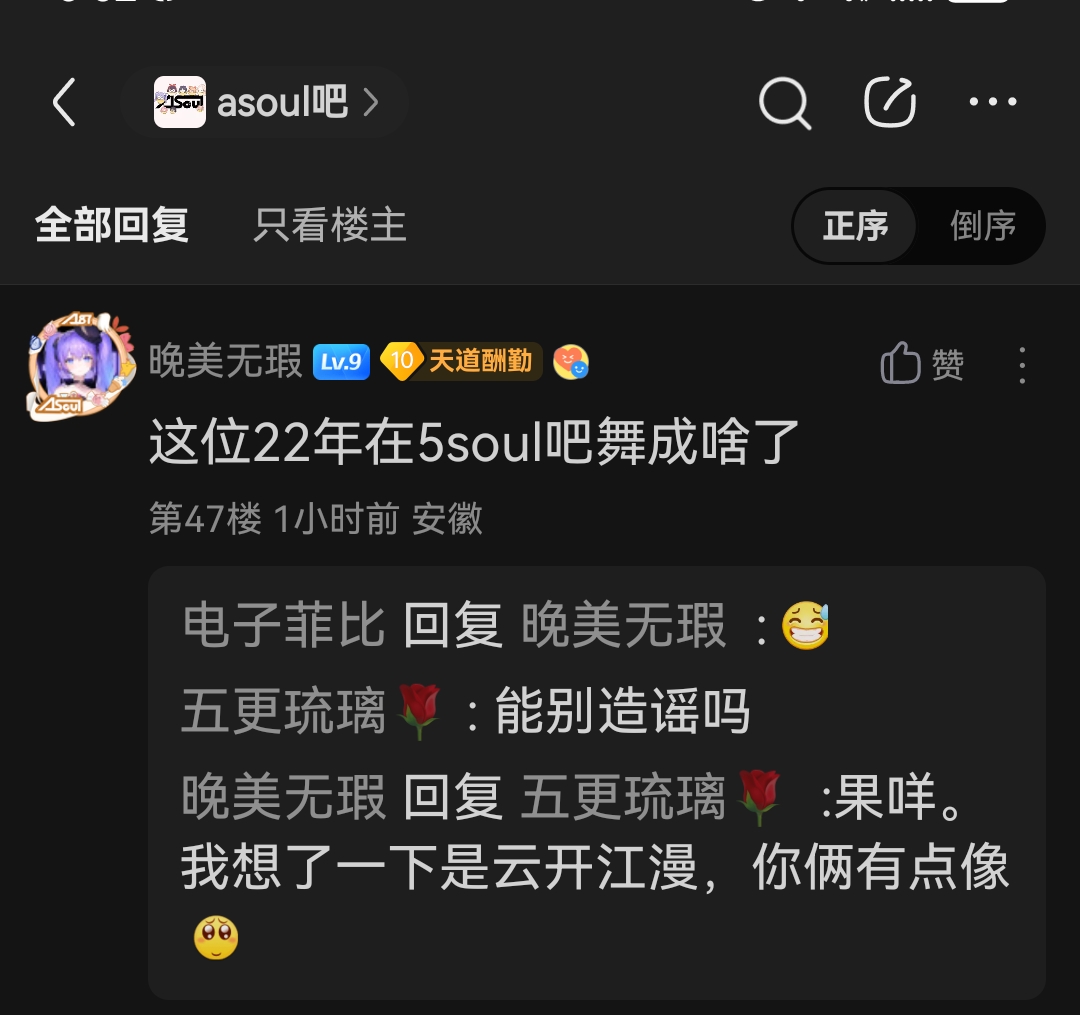
Task: Like 晚美无瑕's comment with 赞
Action: click(922, 365)
